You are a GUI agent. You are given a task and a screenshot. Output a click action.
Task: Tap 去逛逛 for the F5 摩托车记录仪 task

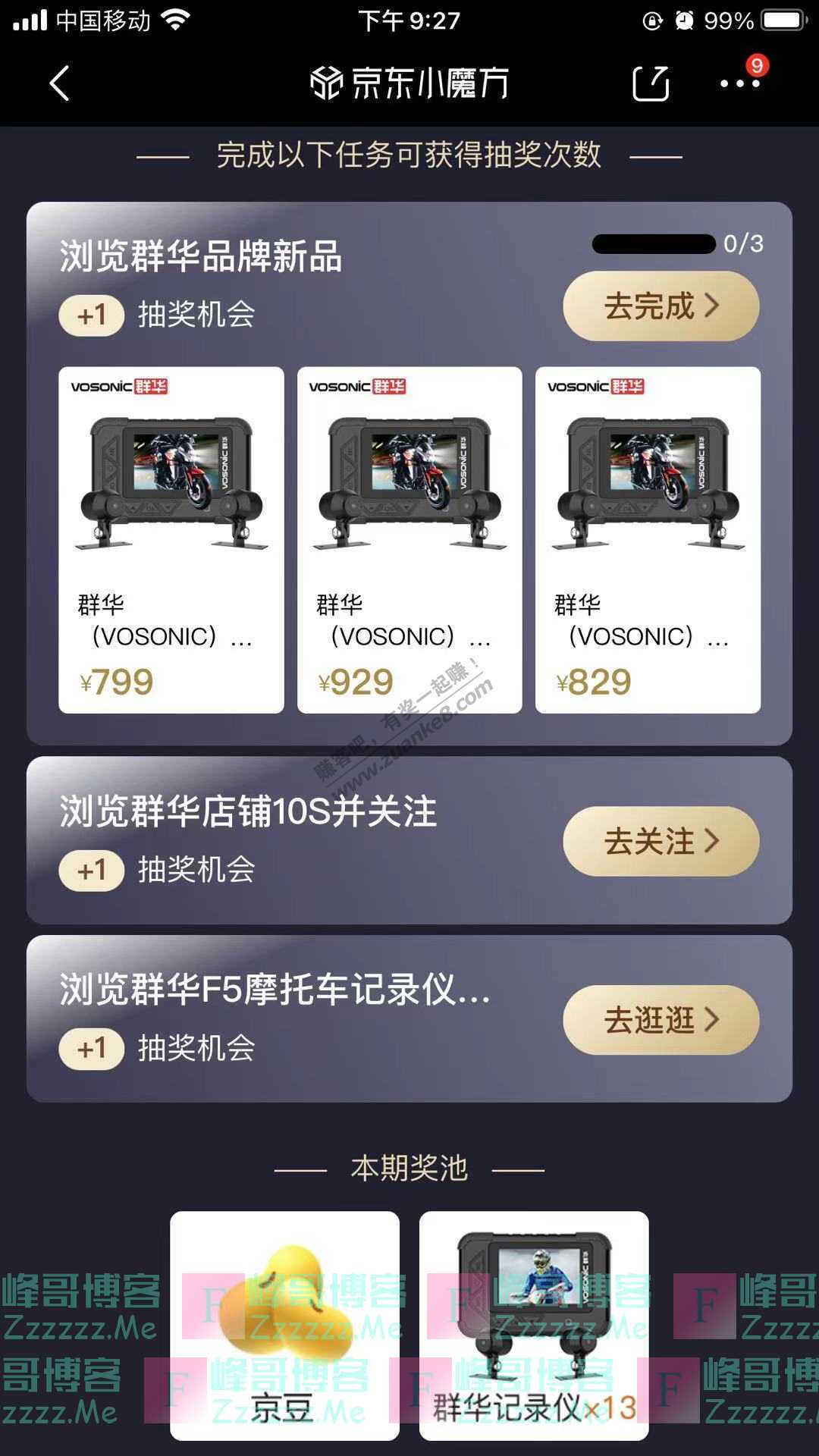(x=661, y=1020)
